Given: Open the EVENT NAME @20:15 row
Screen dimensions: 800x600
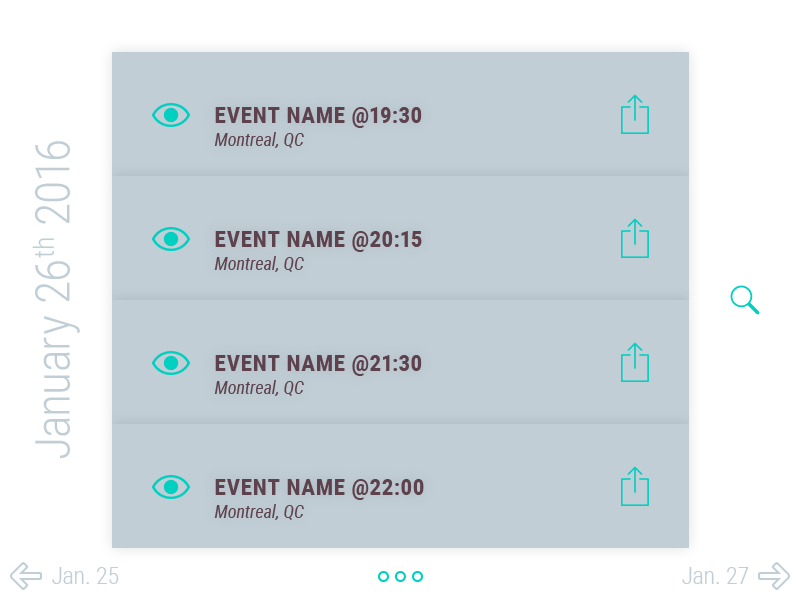Looking at the screenshot, I should click(x=400, y=249).
